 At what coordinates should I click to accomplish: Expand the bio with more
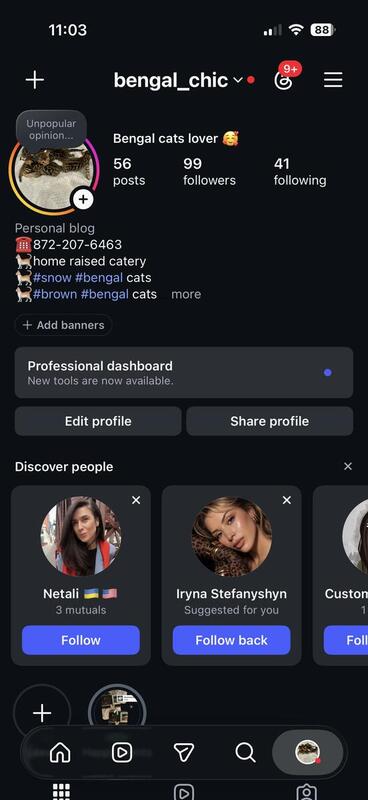[x=186, y=294]
